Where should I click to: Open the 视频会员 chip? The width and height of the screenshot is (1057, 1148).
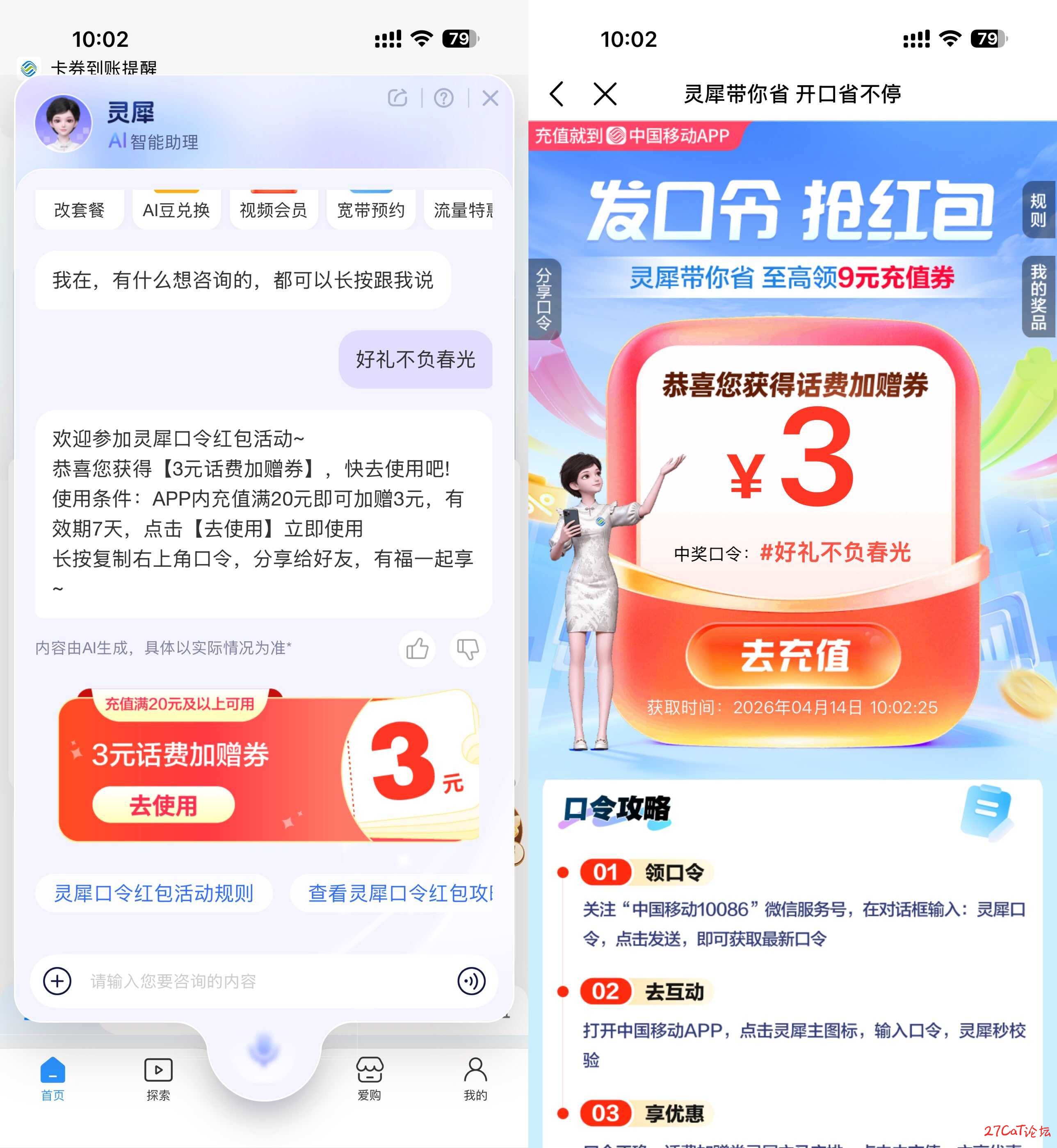click(x=274, y=210)
